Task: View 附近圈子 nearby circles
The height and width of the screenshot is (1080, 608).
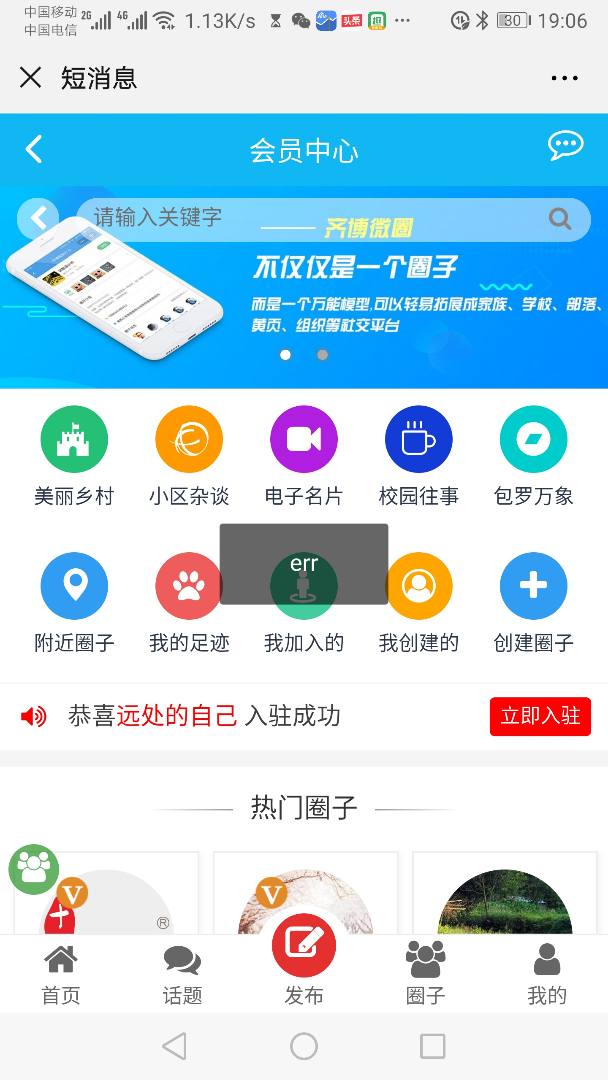Action: [74, 587]
